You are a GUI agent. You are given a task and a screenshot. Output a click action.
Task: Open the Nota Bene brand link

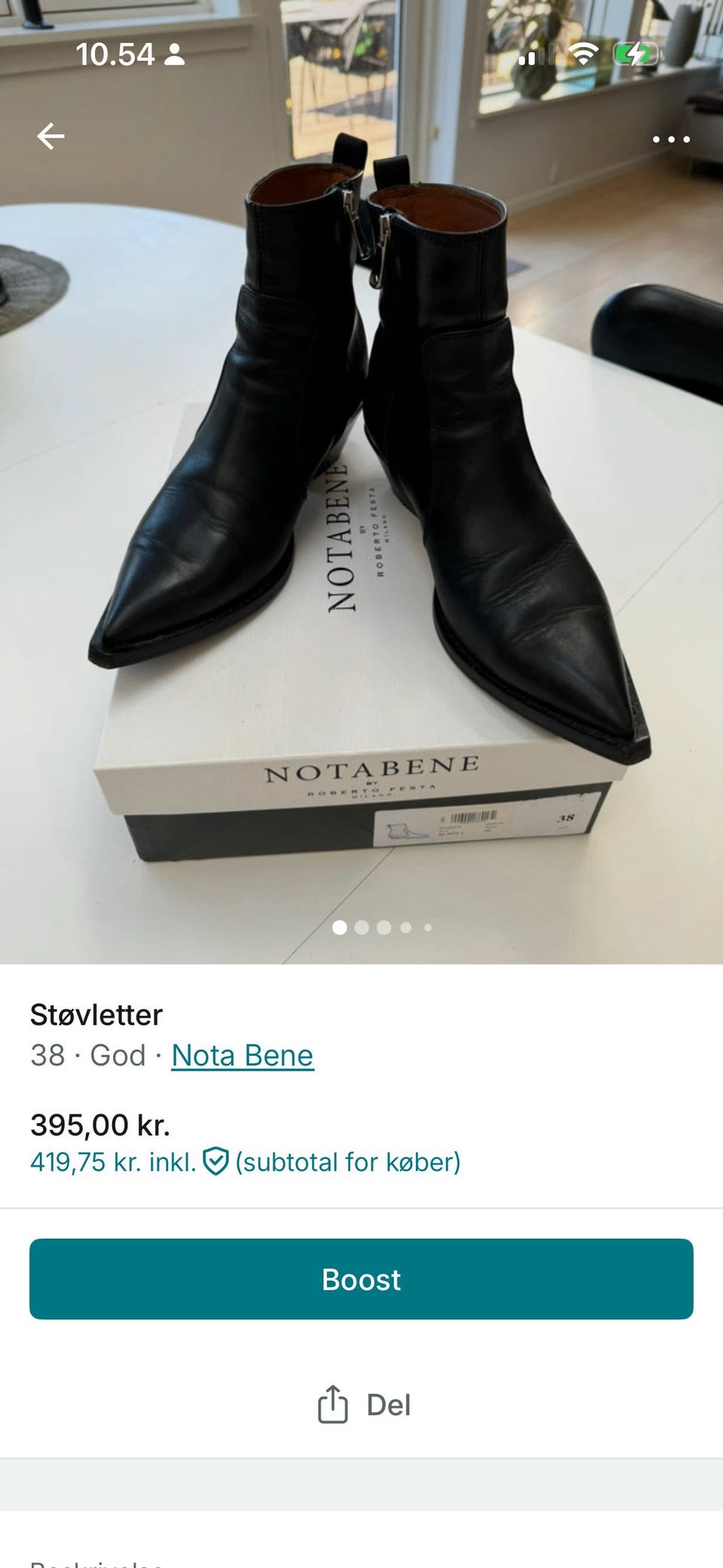pyautogui.click(x=243, y=1055)
